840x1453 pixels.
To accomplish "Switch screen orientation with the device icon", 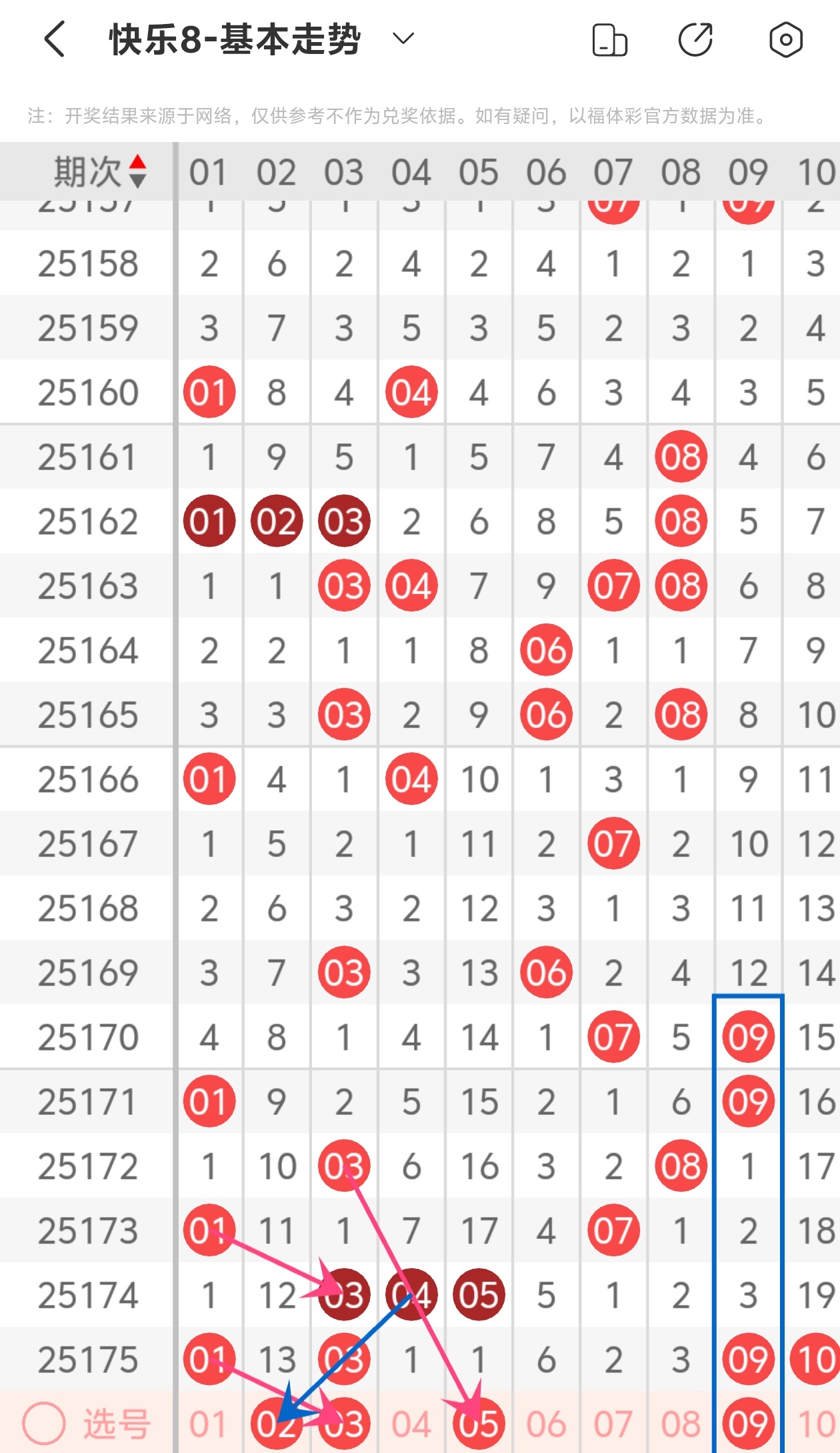I will click(x=610, y=39).
